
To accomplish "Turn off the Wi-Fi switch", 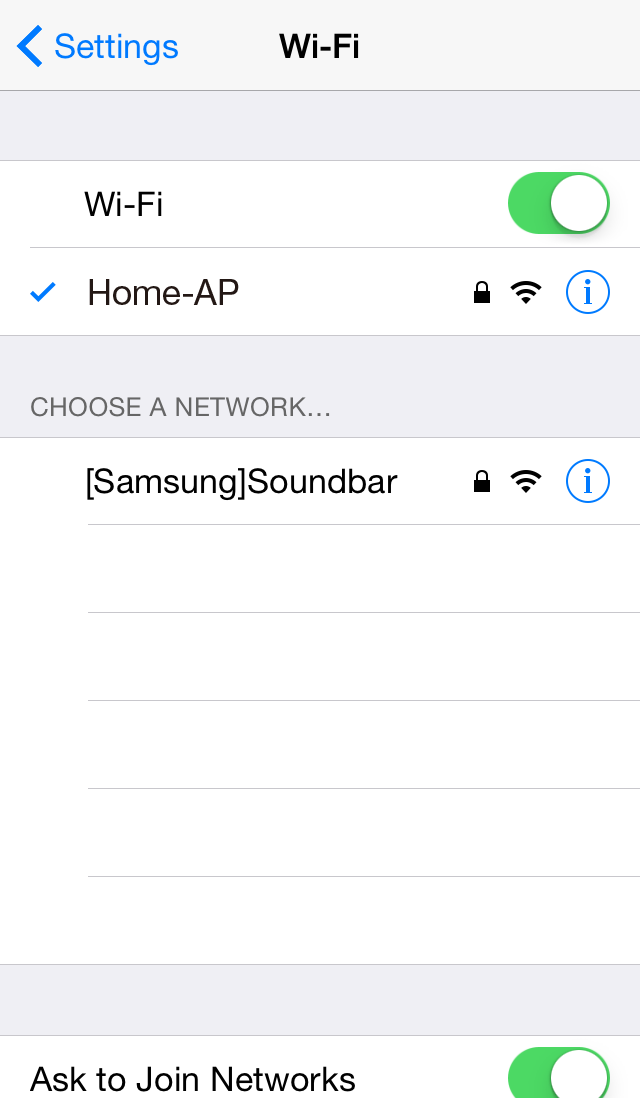I will (x=558, y=203).
